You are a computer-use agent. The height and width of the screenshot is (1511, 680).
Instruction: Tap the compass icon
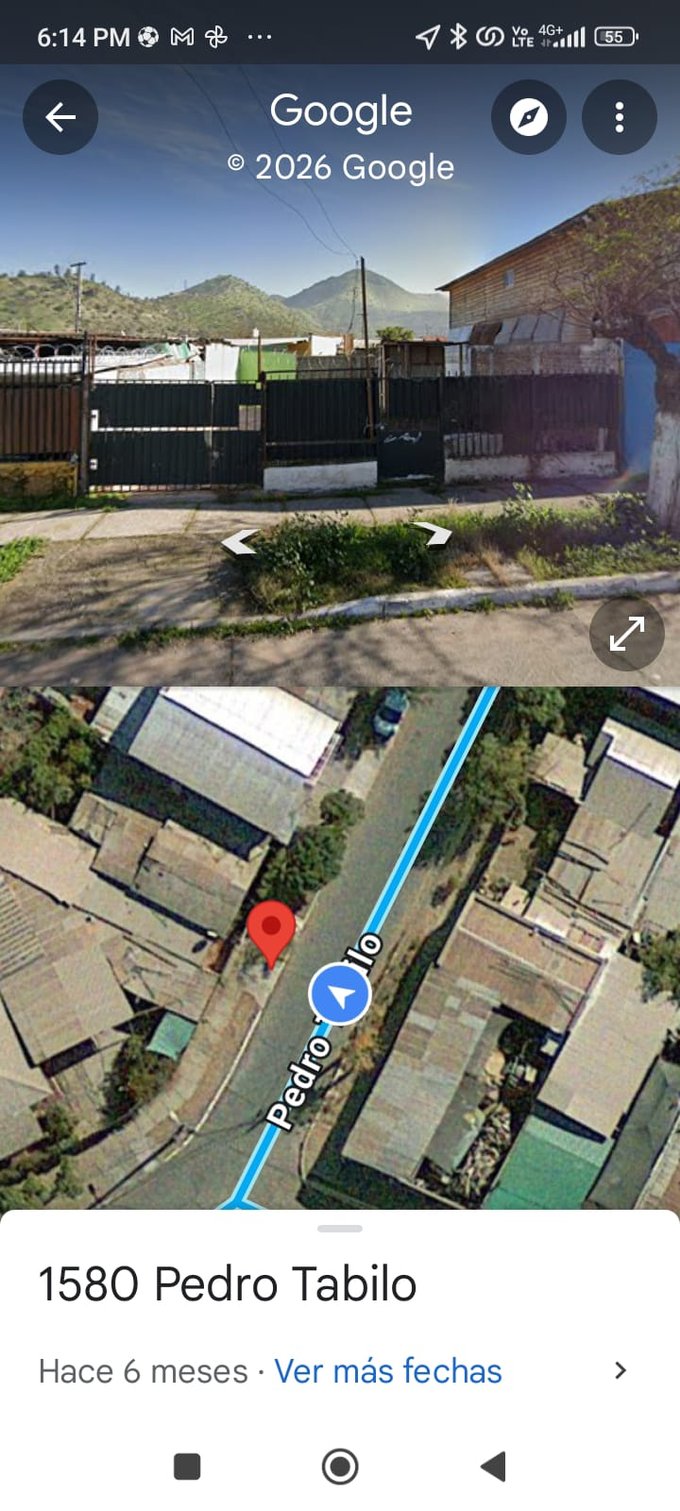pos(528,117)
